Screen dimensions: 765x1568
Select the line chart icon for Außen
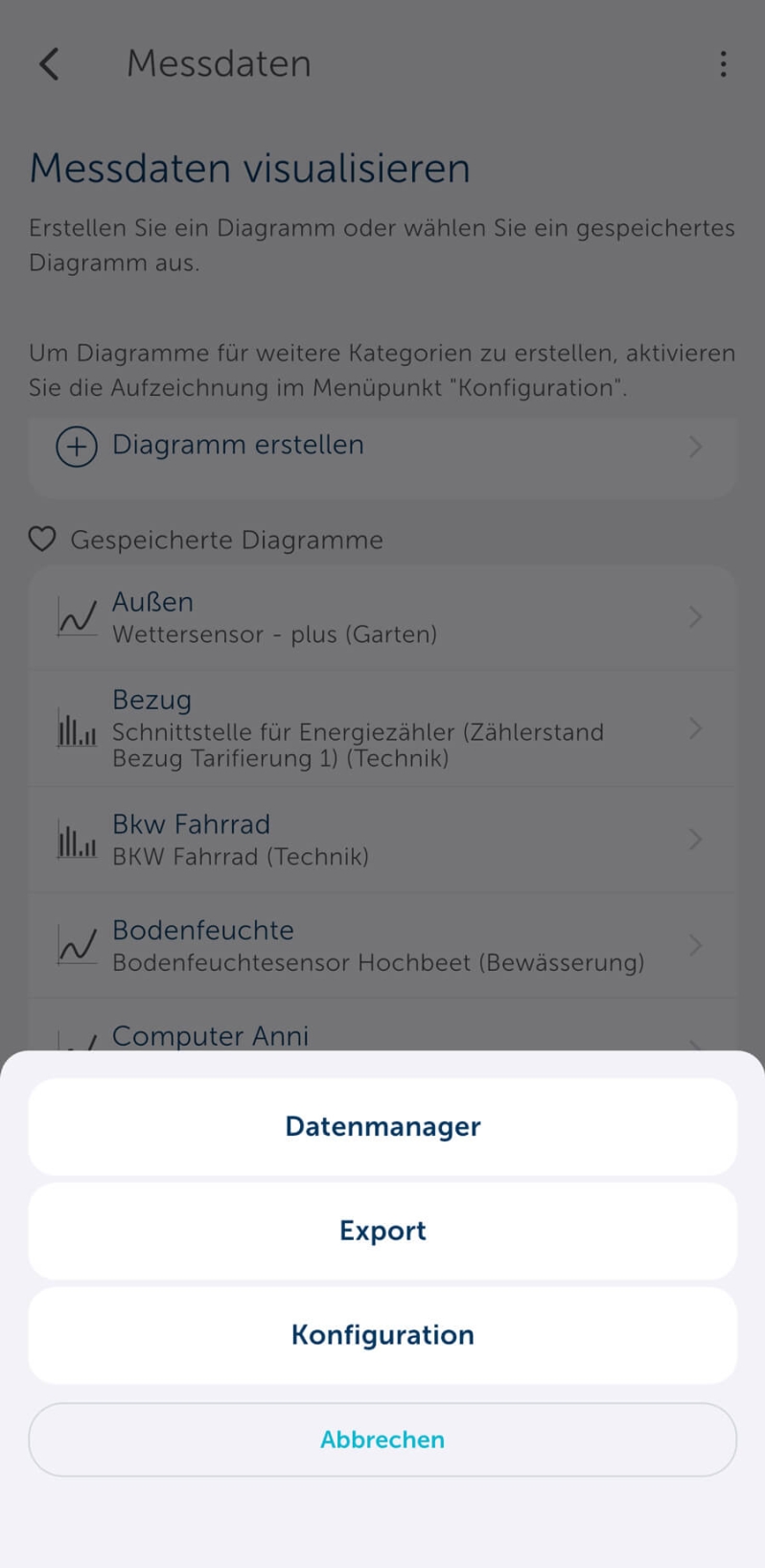pyautogui.click(x=78, y=617)
